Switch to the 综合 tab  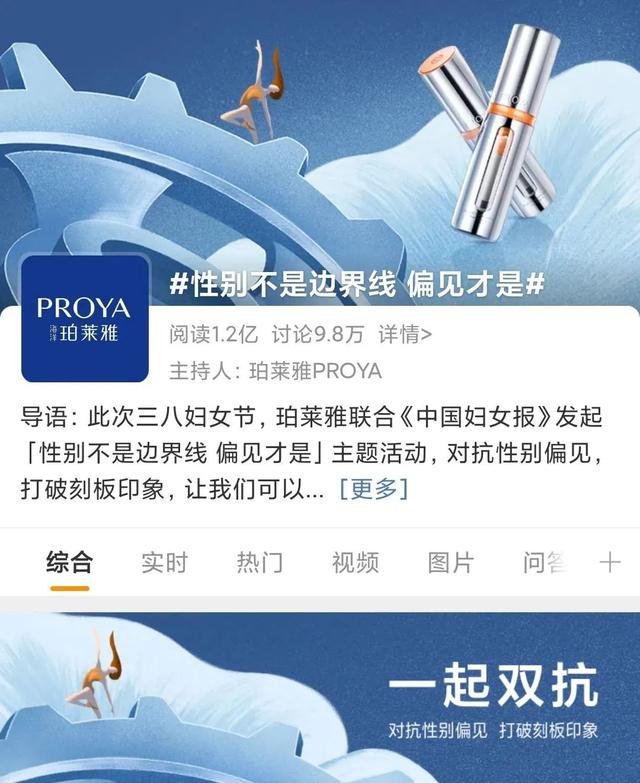click(x=69, y=562)
